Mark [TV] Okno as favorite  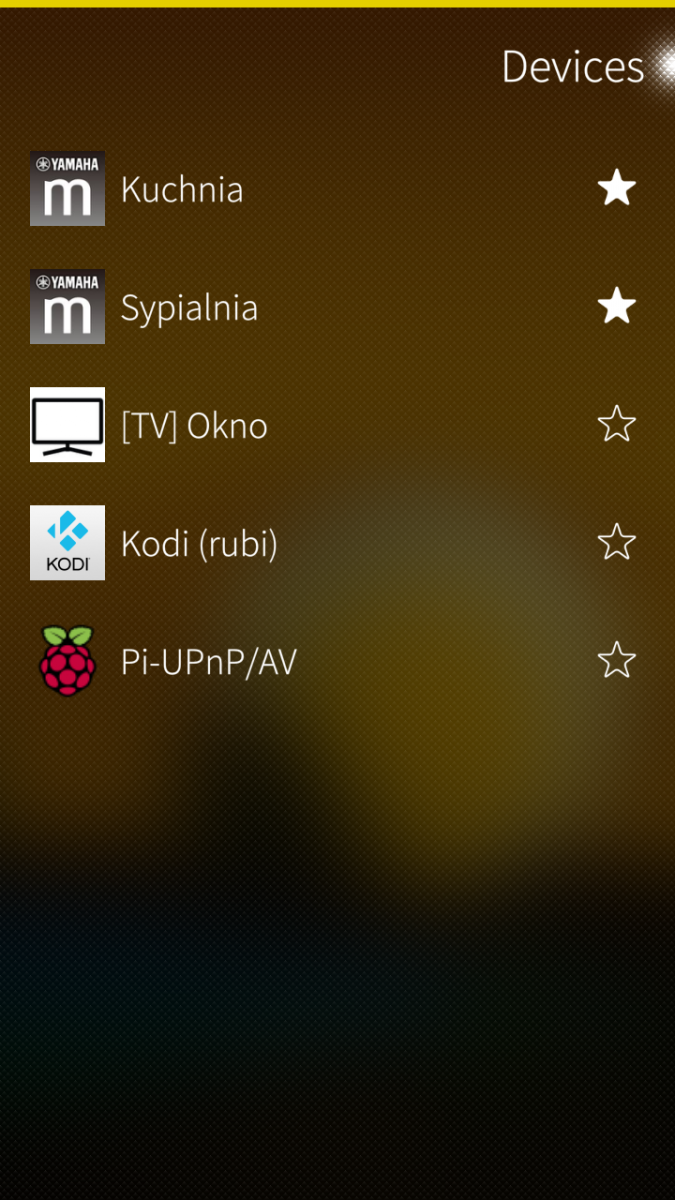[x=616, y=424]
